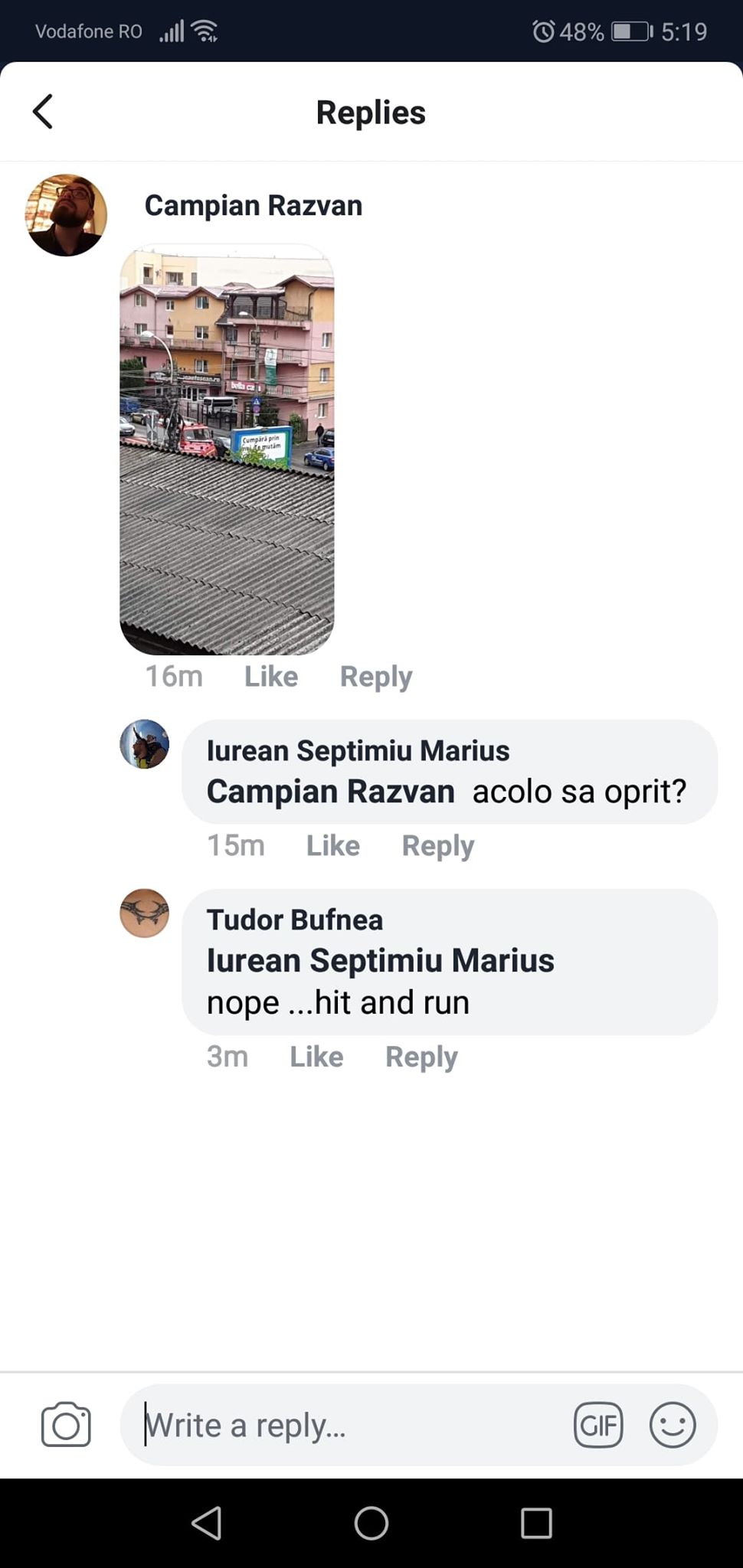The height and width of the screenshot is (1568, 743).
Task: Open Campian Razvan's profile name link
Action: point(253,205)
